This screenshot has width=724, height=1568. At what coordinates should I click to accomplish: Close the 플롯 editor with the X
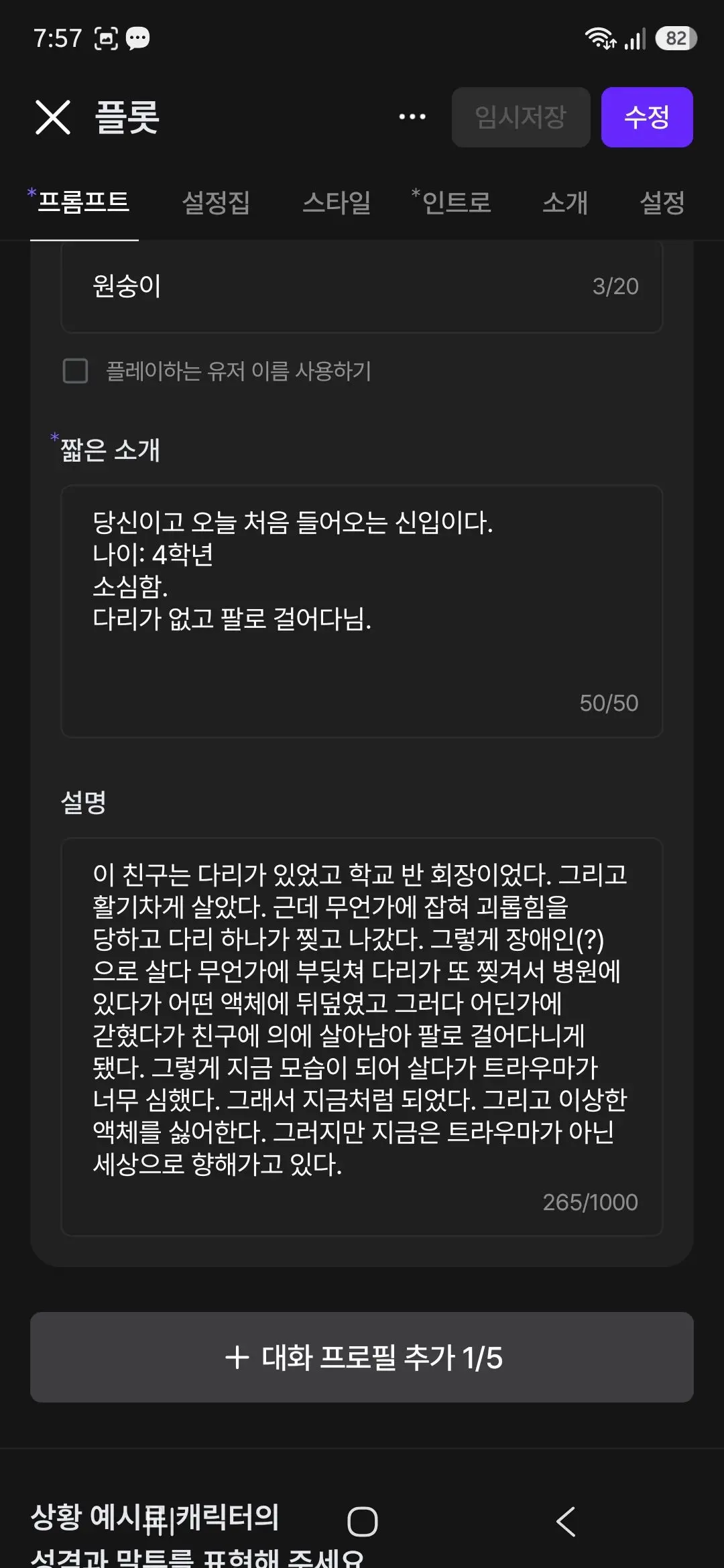point(53,117)
